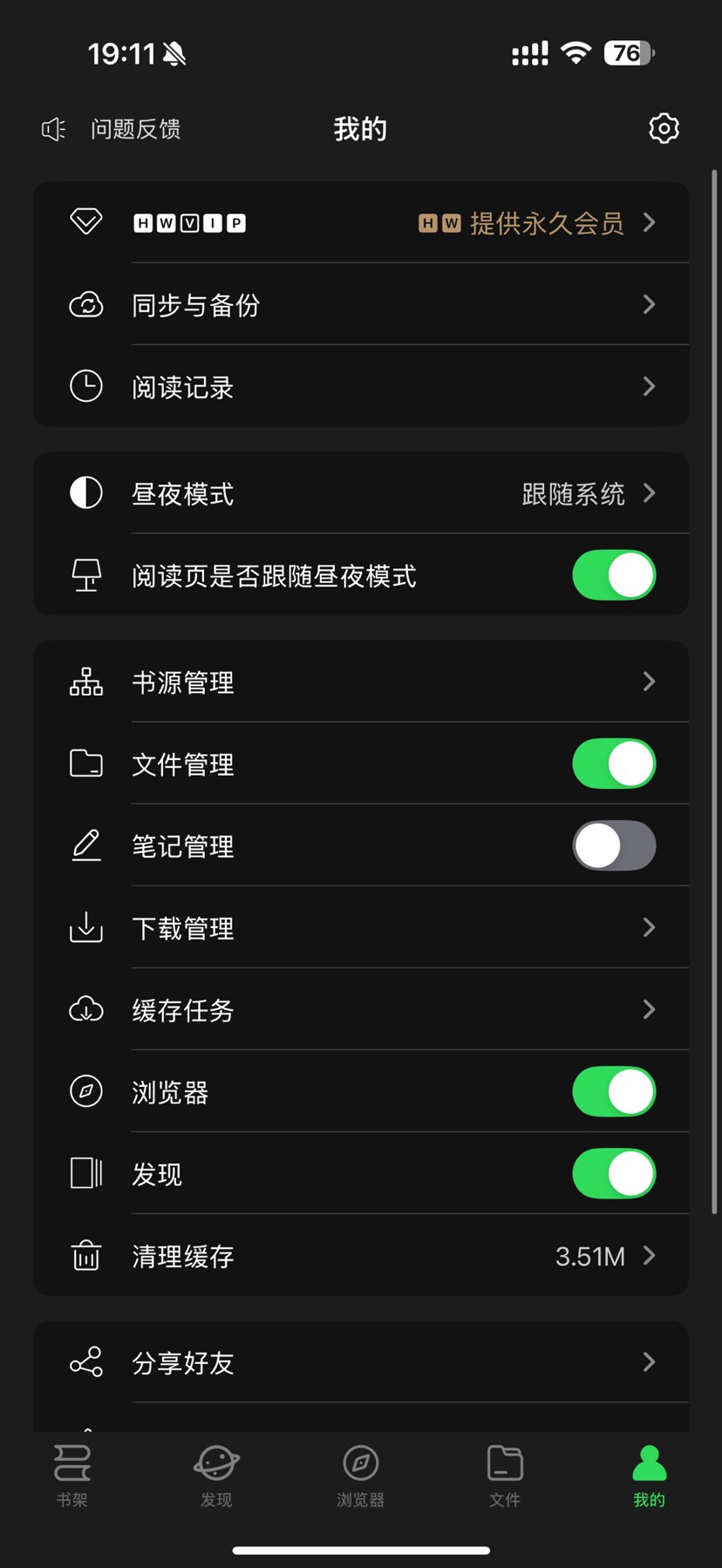This screenshot has width=722, height=1568.
Task: Open 缓存任务 cache tasks
Action: [361, 1010]
